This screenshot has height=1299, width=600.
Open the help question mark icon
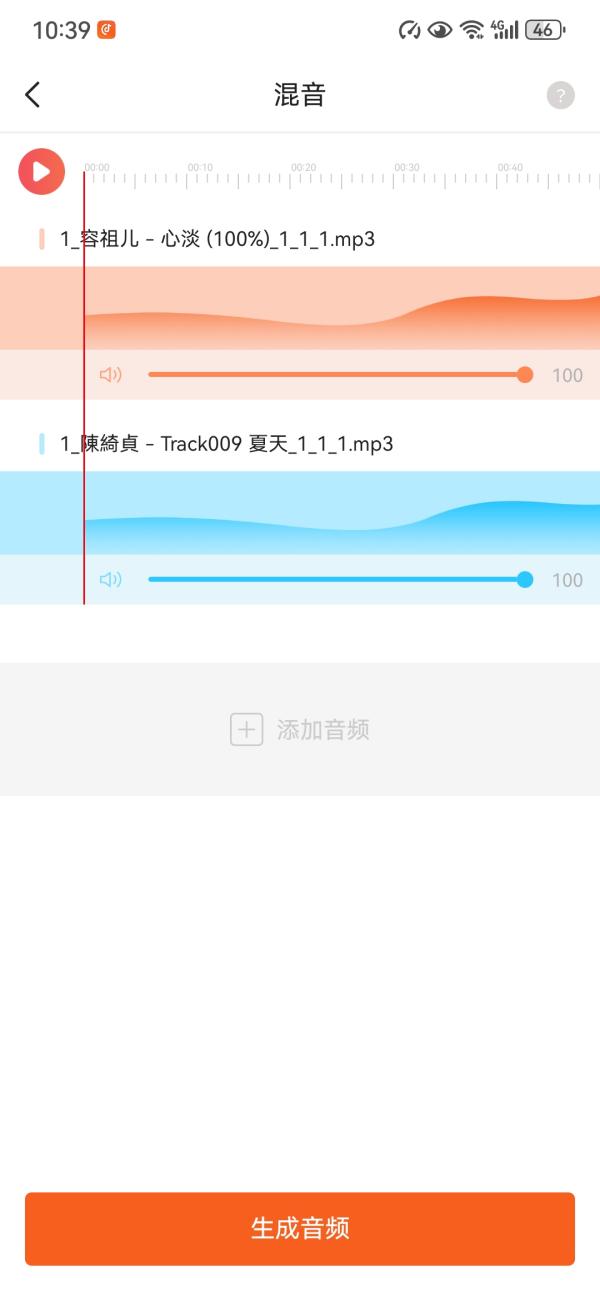pos(561,96)
